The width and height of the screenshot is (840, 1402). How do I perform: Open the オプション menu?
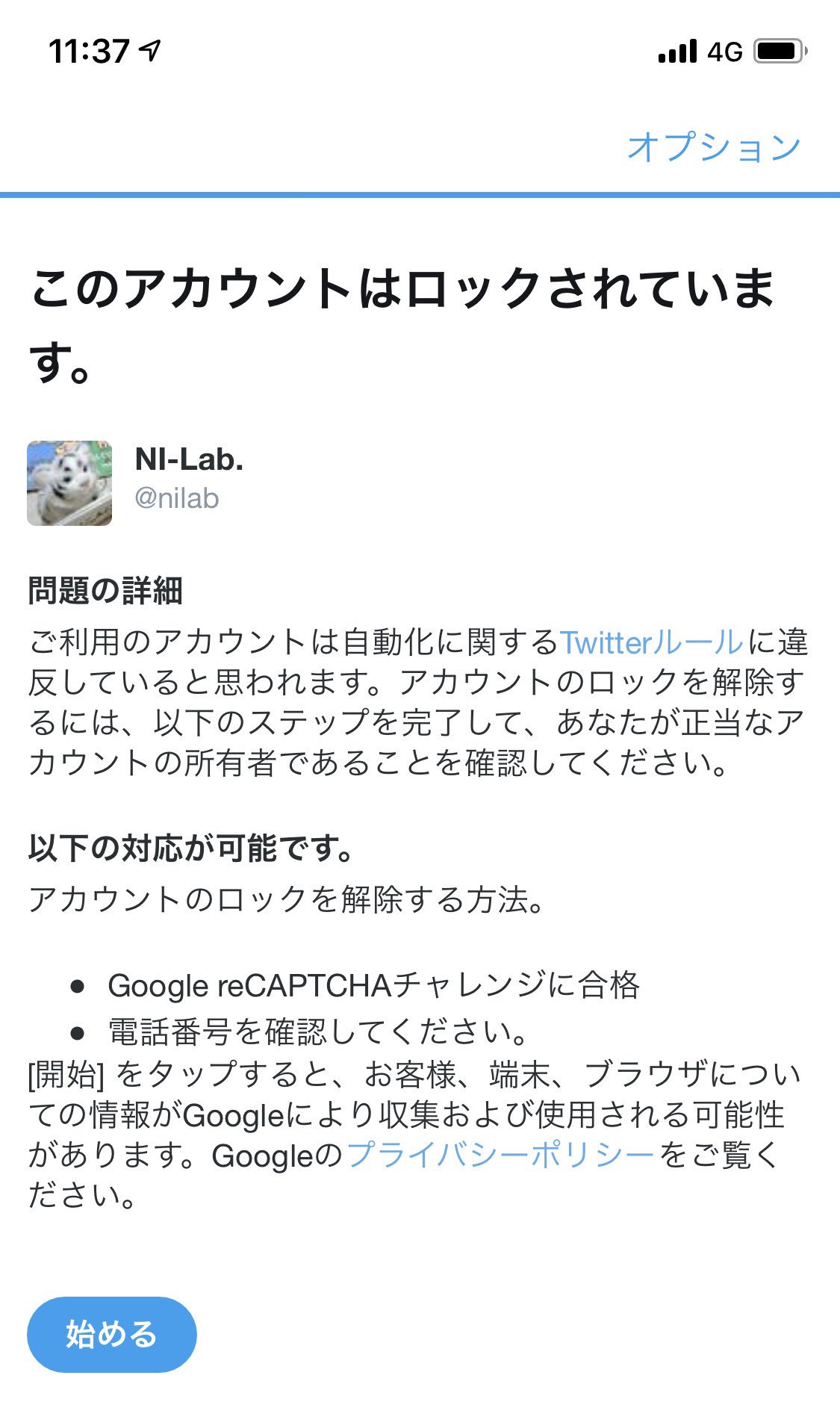coord(714,147)
